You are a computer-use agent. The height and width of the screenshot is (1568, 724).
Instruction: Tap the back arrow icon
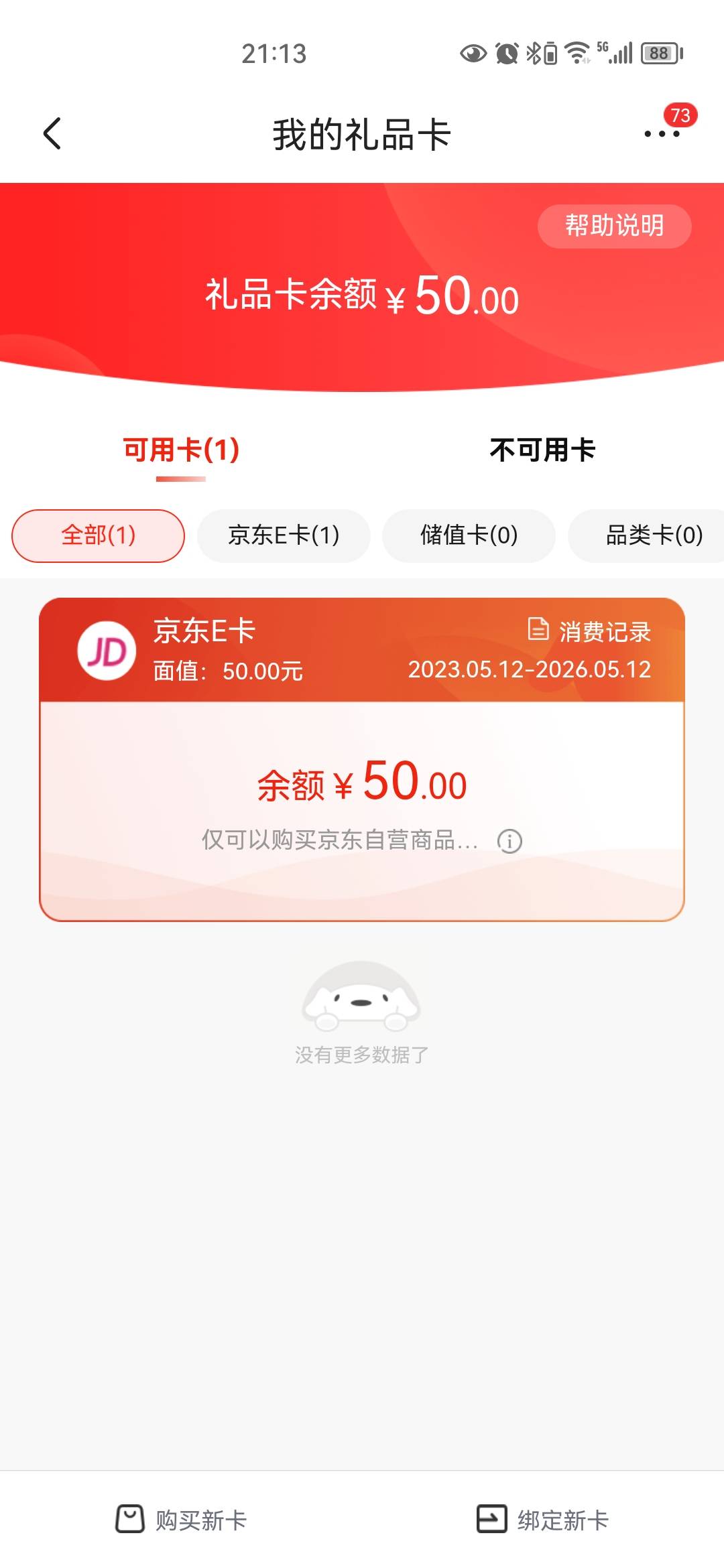click(51, 134)
